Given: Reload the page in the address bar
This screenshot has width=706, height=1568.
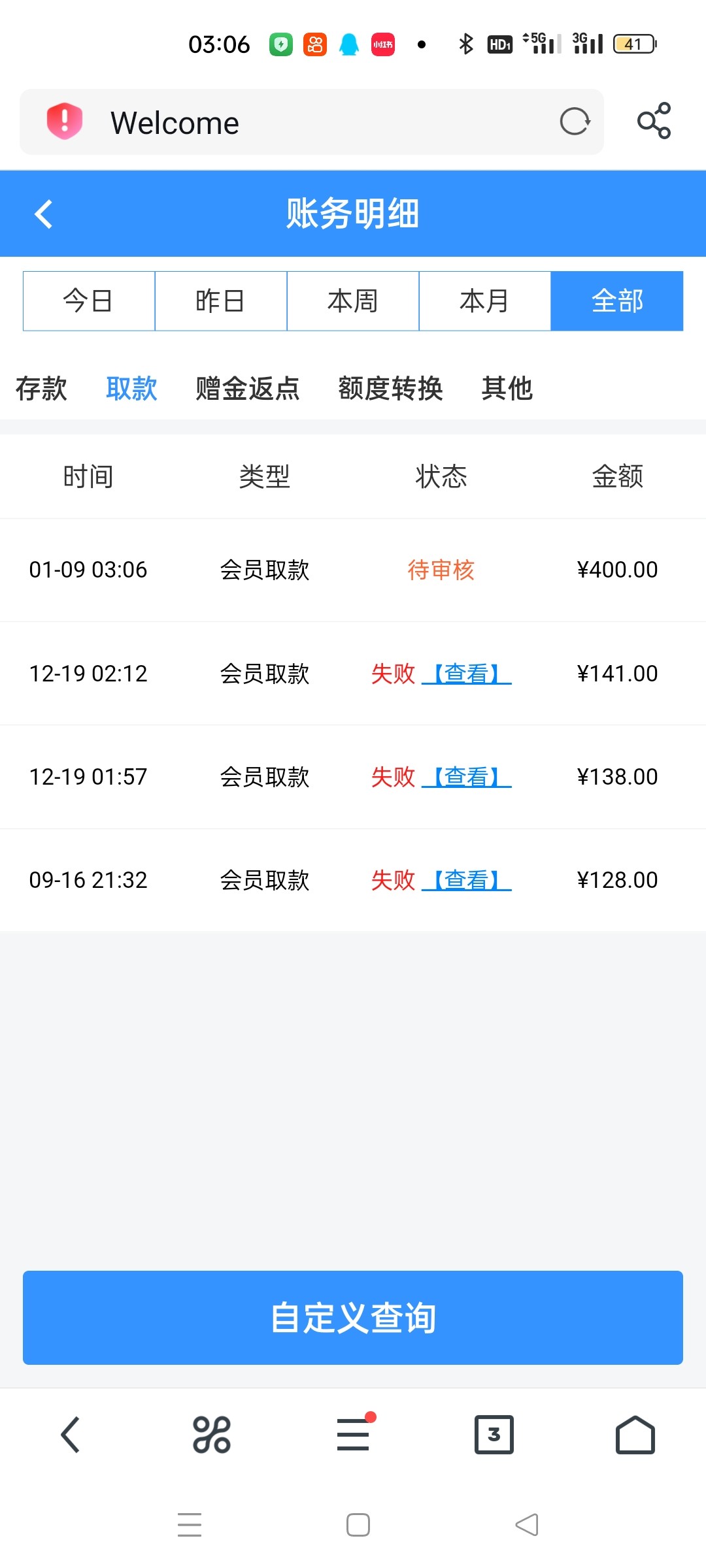Looking at the screenshot, I should [575, 122].
